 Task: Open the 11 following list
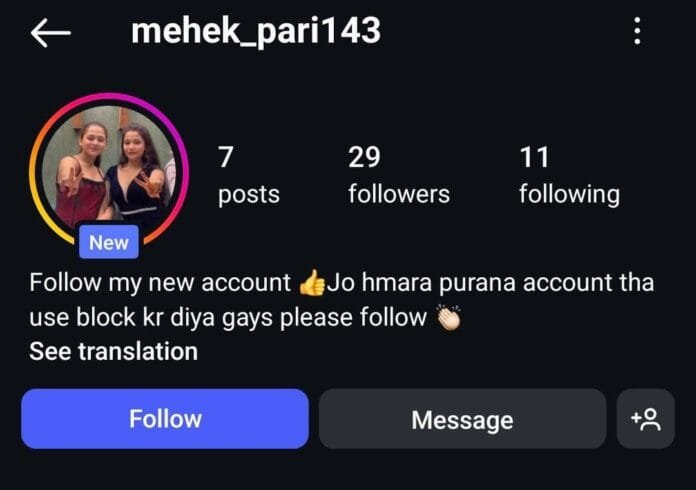click(x=568, y=175)
